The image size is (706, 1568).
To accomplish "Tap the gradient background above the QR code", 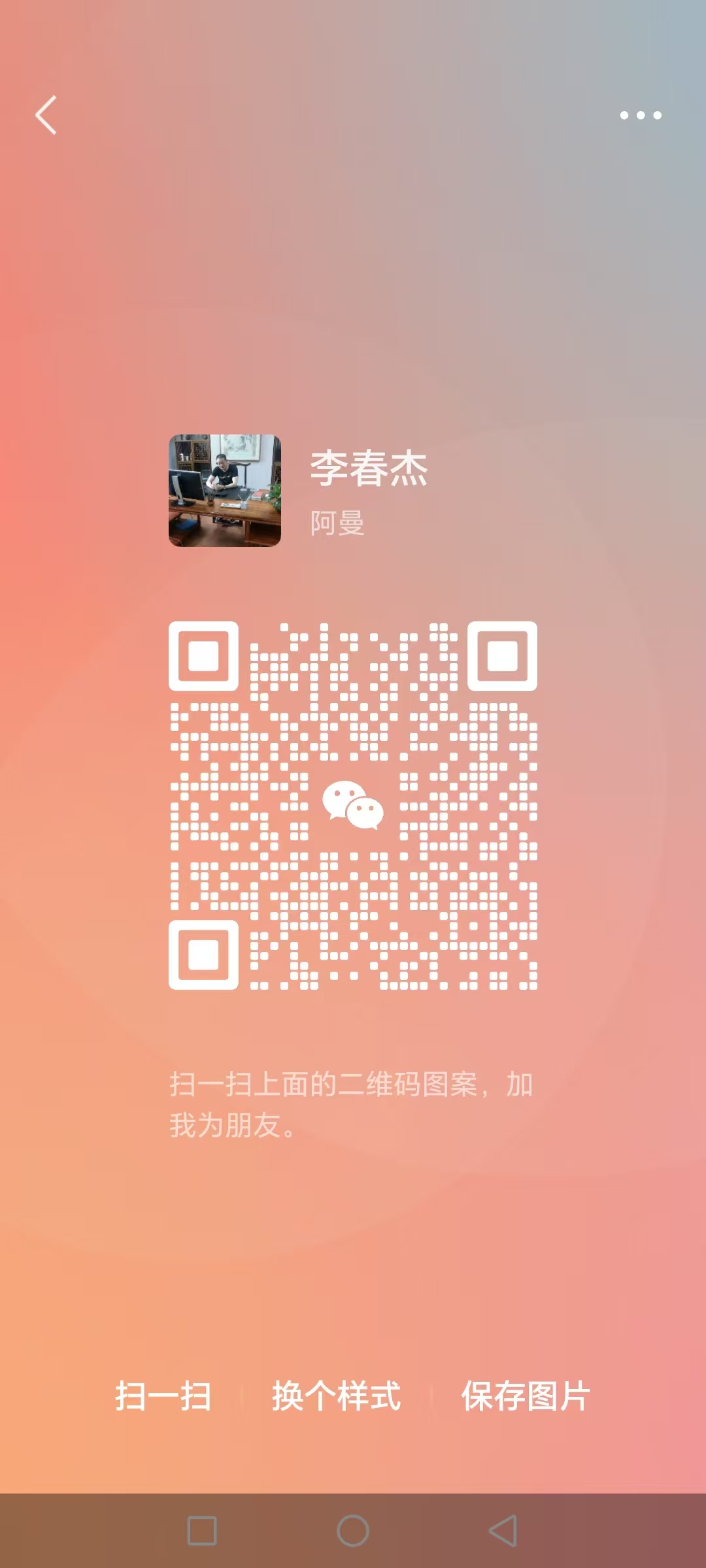I will (x=353, y=294).
